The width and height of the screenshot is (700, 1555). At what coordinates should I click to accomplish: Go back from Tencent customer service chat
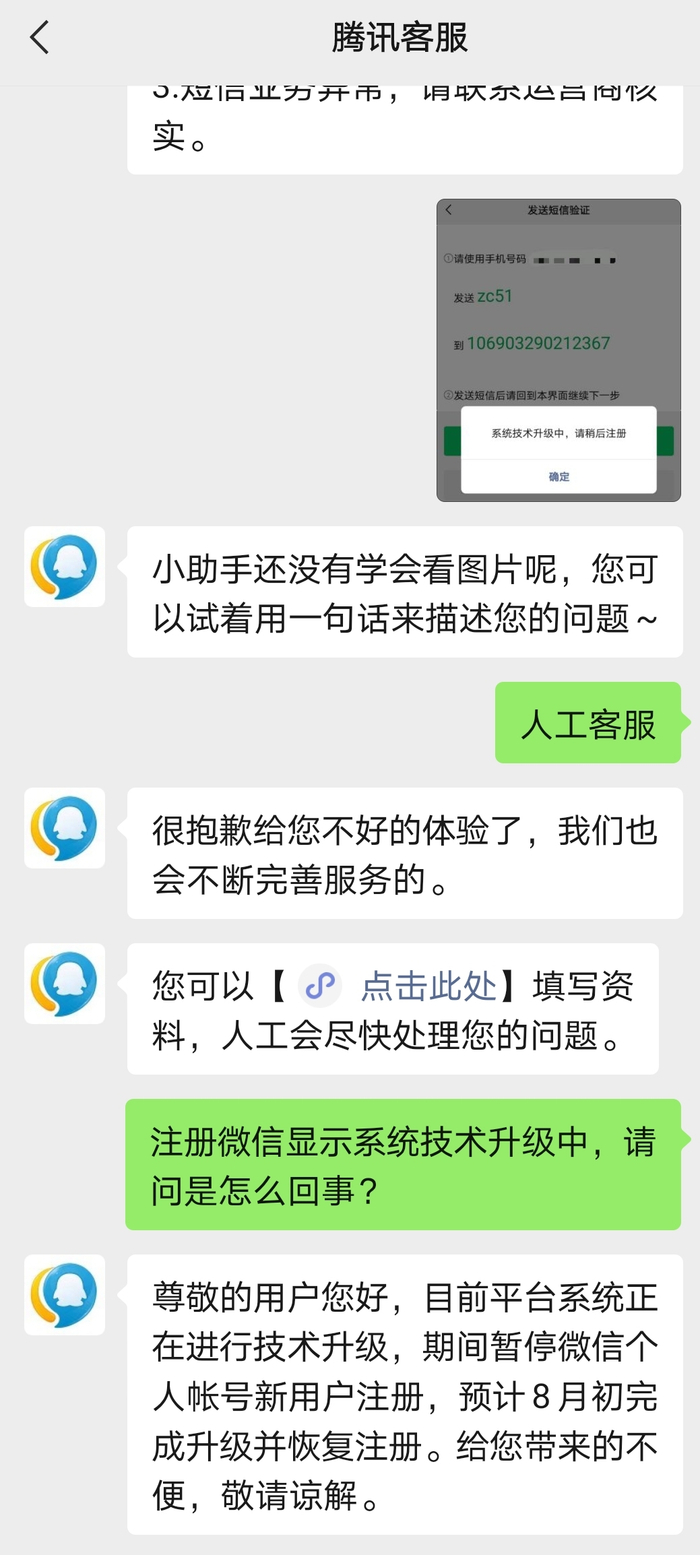click(39, 38)
